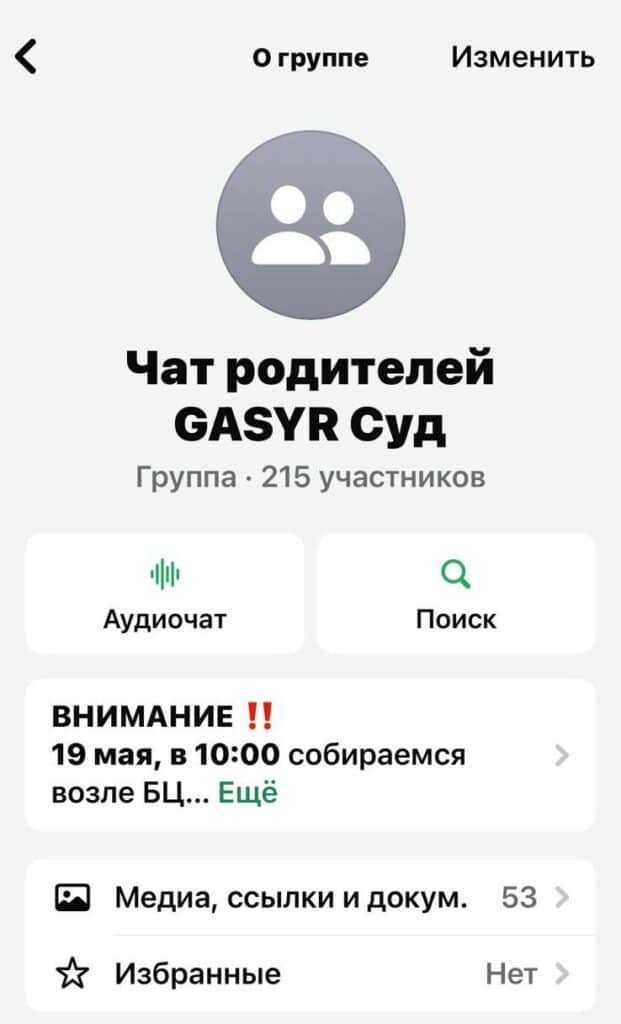
Task: Open Избранные starred messages
Action: [x=310, y=973]
